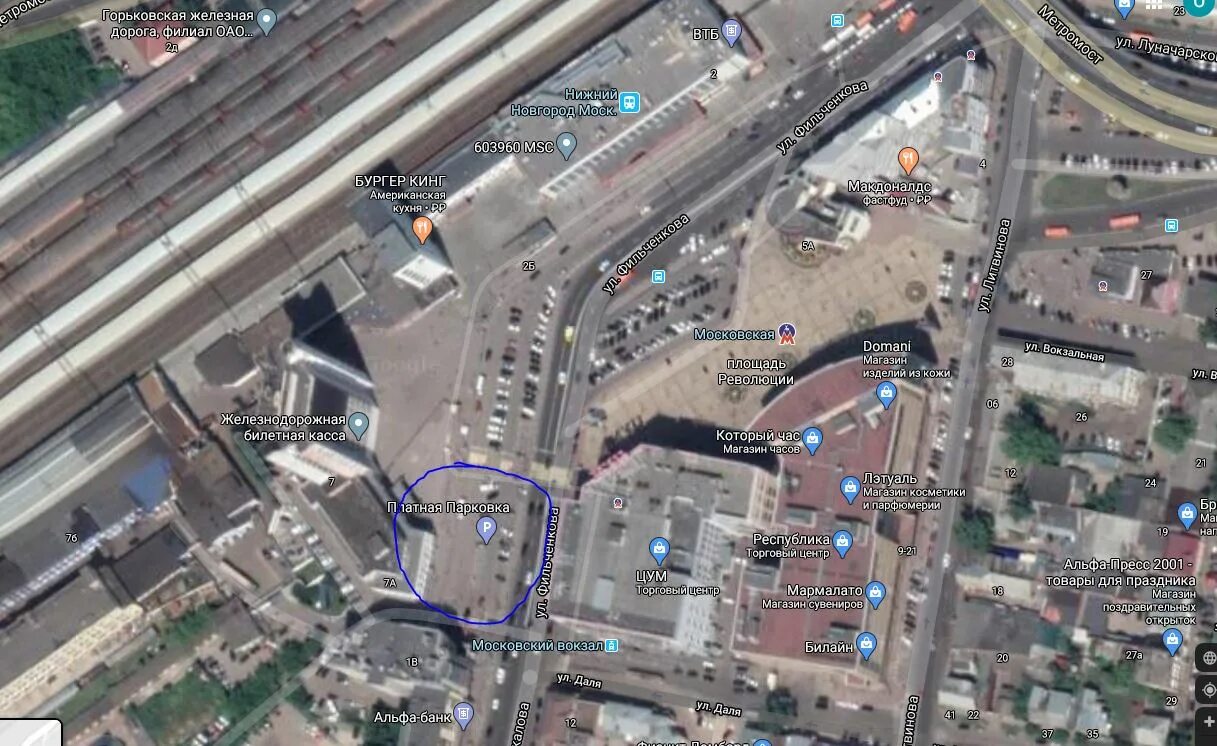Open the Domani leather goods pin

pyautogui.click(x=886, y=394)
